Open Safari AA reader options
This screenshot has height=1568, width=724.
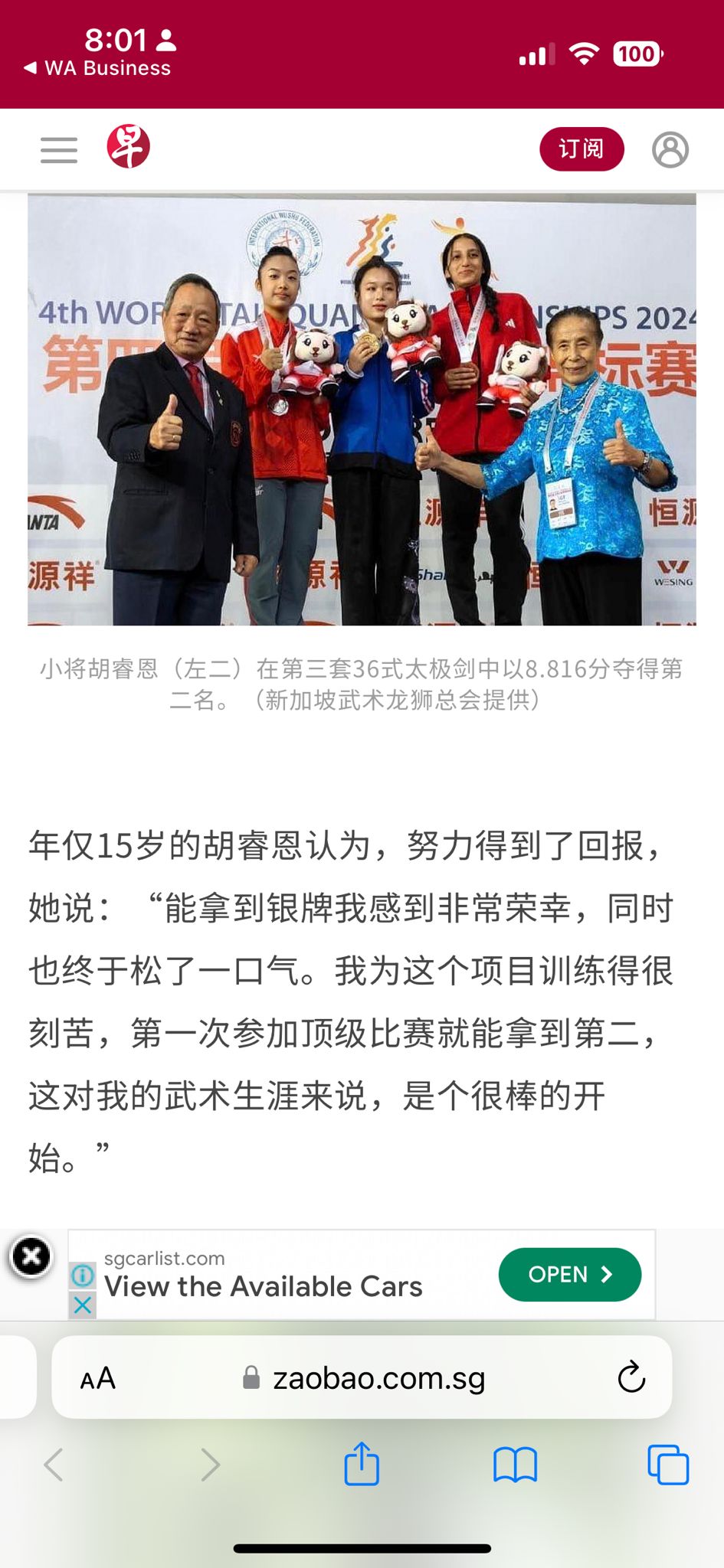pyautogui.click(x=98, y=1379)
